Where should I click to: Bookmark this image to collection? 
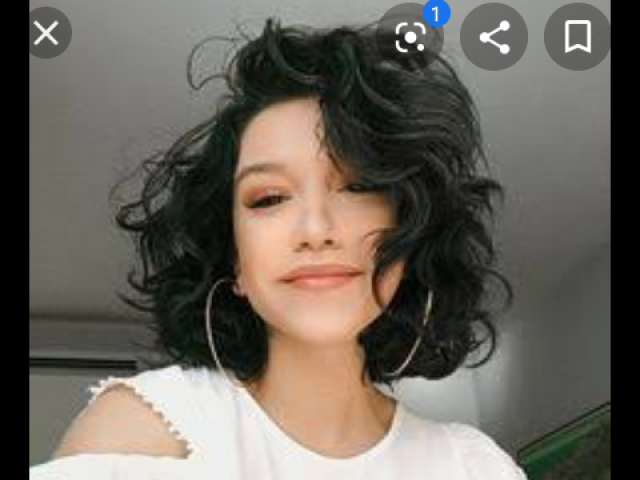click(577, 37)
